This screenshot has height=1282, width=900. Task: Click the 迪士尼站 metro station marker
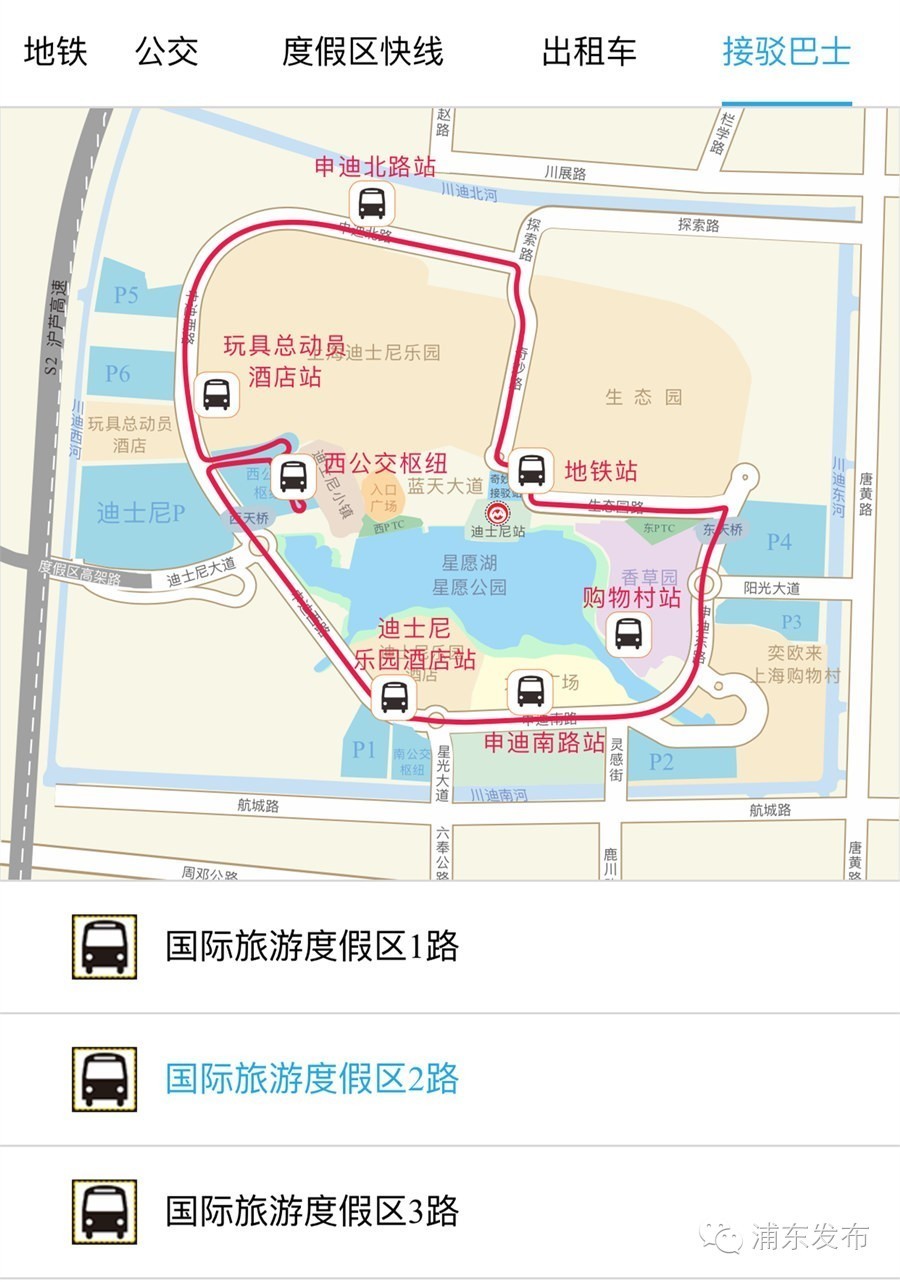[496, 511]
